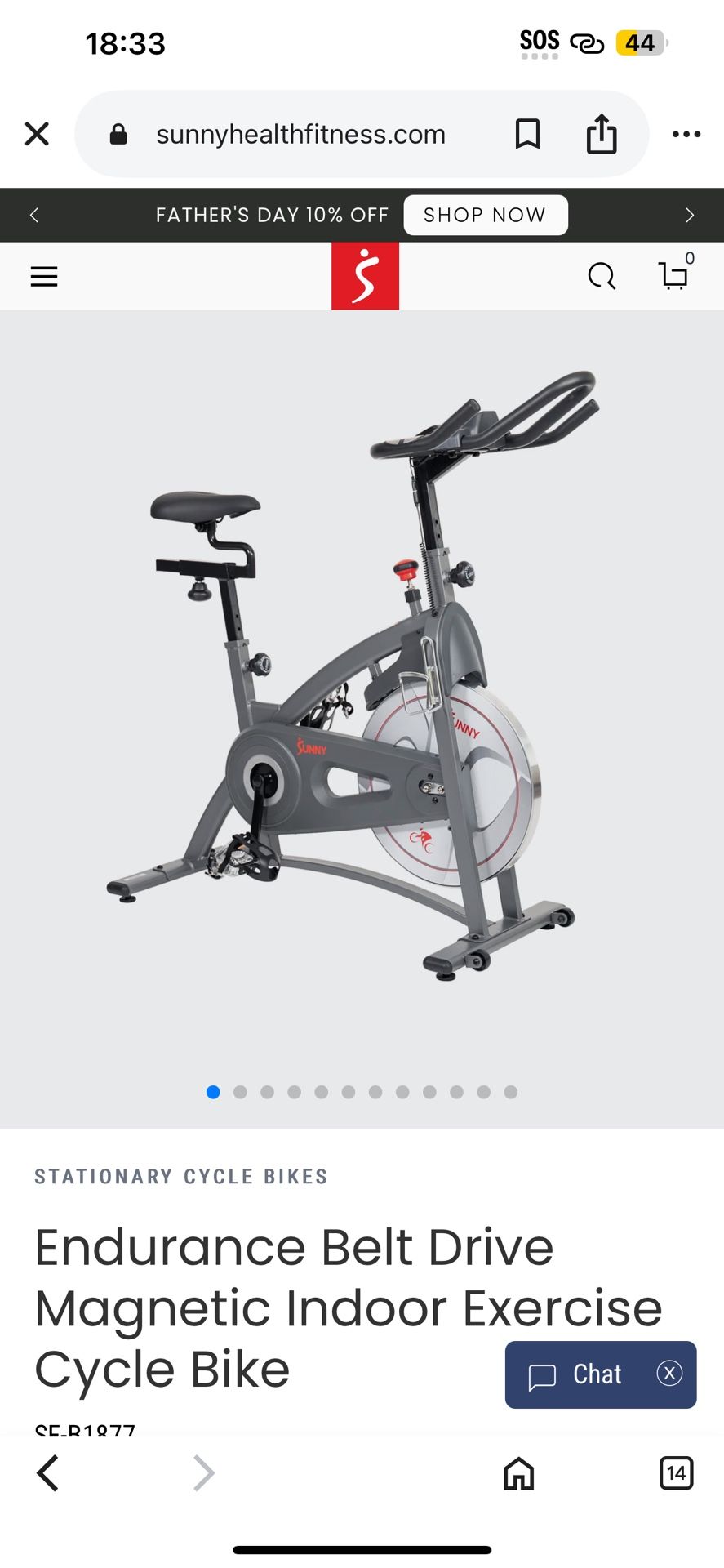Viewport: 724px width, 1568px height.
Task: Share this page
Action: [602, 134]
